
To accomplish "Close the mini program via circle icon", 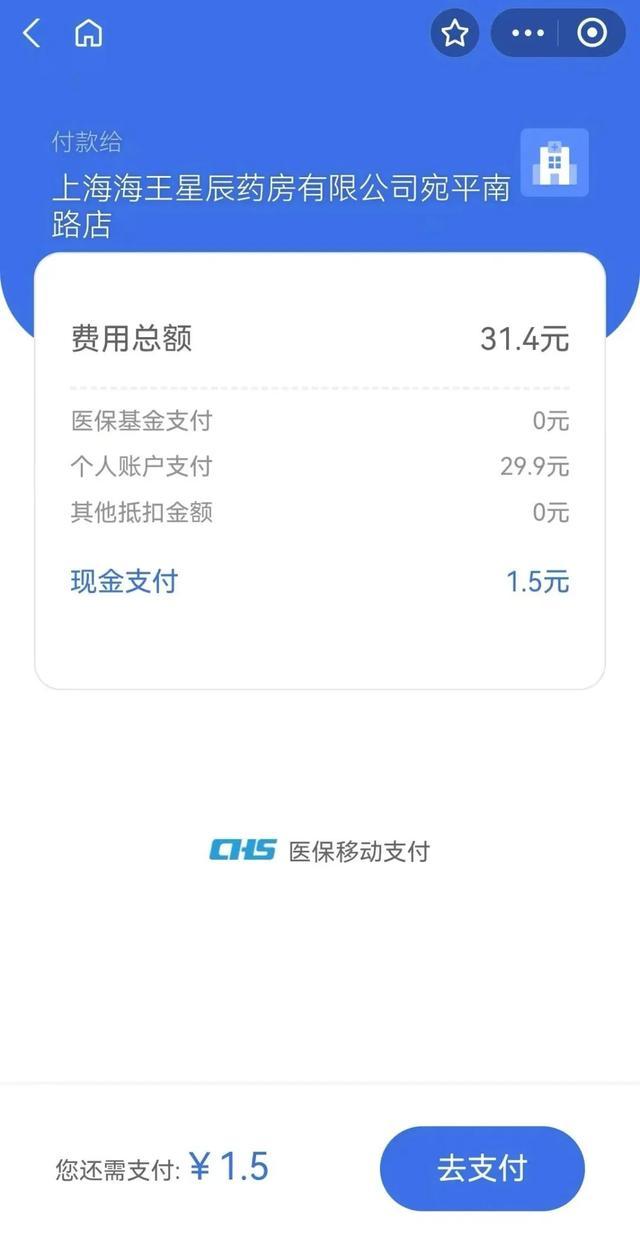I will [x=592, y=34].
